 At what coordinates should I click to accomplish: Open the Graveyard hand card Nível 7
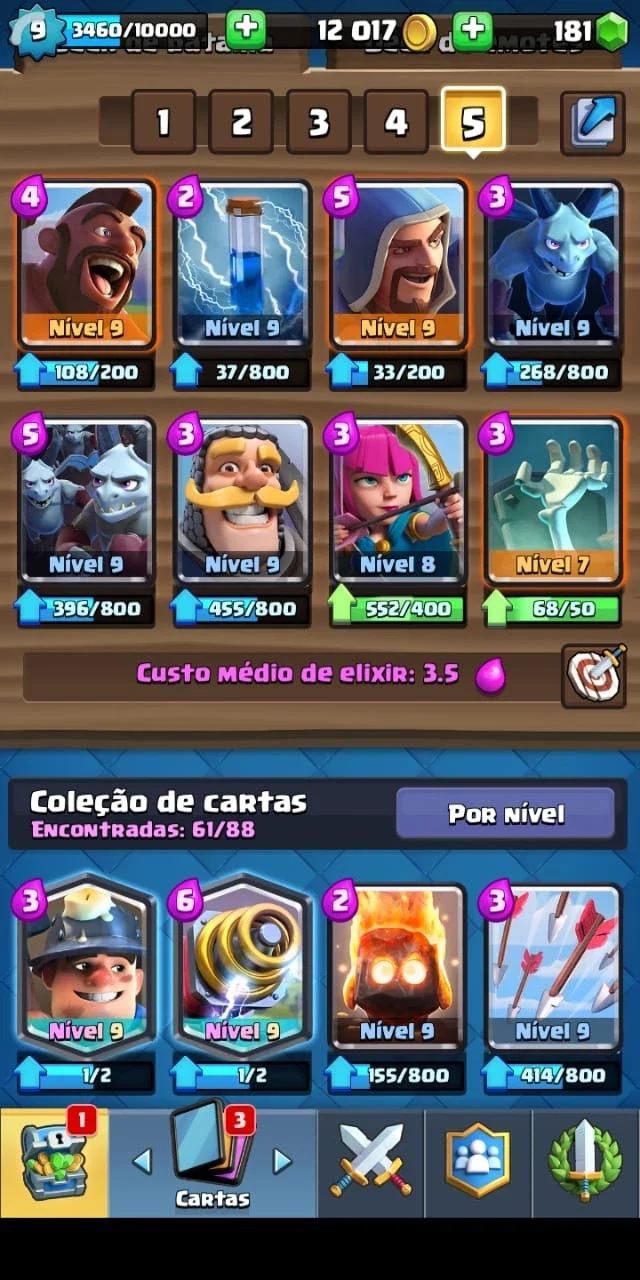(x=555, y=501)
